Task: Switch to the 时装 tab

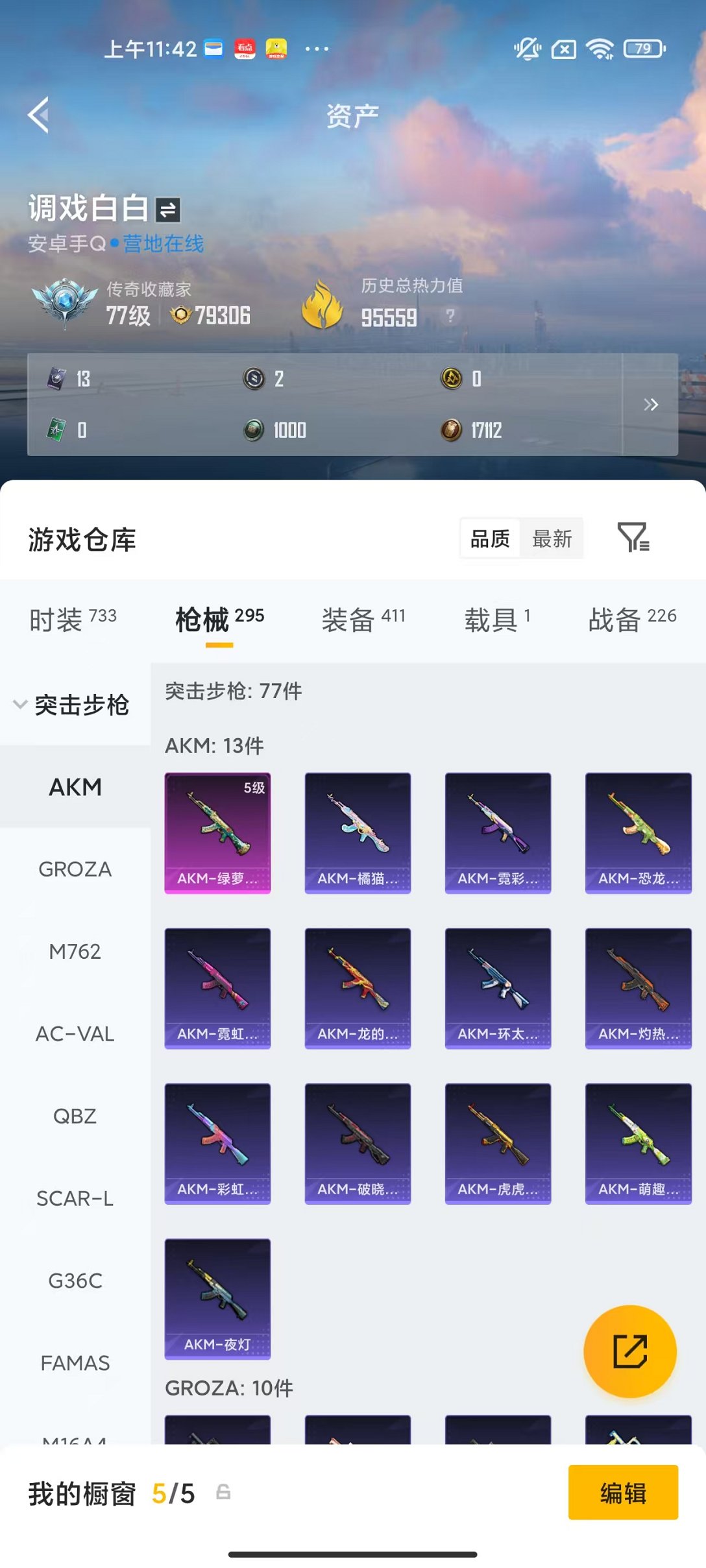Action: (73, 619)
